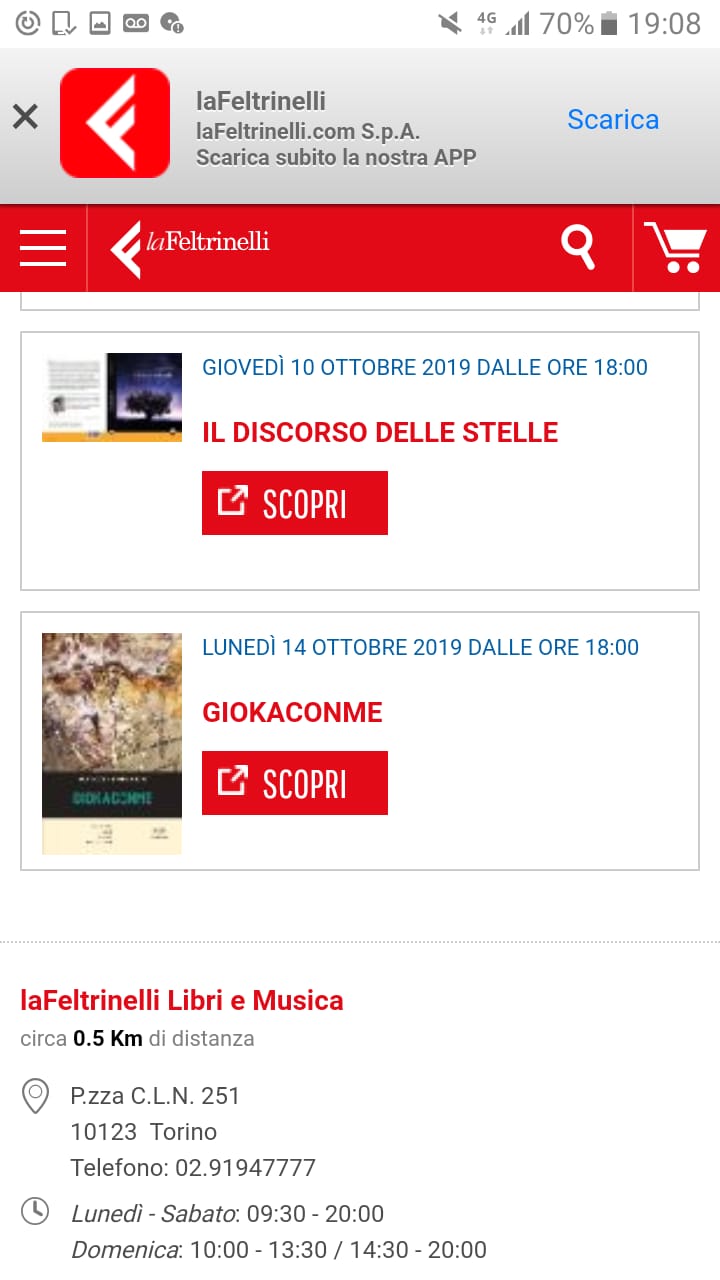Go to laFeltrinelli home via logo
The height and width of the screenshot is (1280, 720).
click(x=190, y=247)
